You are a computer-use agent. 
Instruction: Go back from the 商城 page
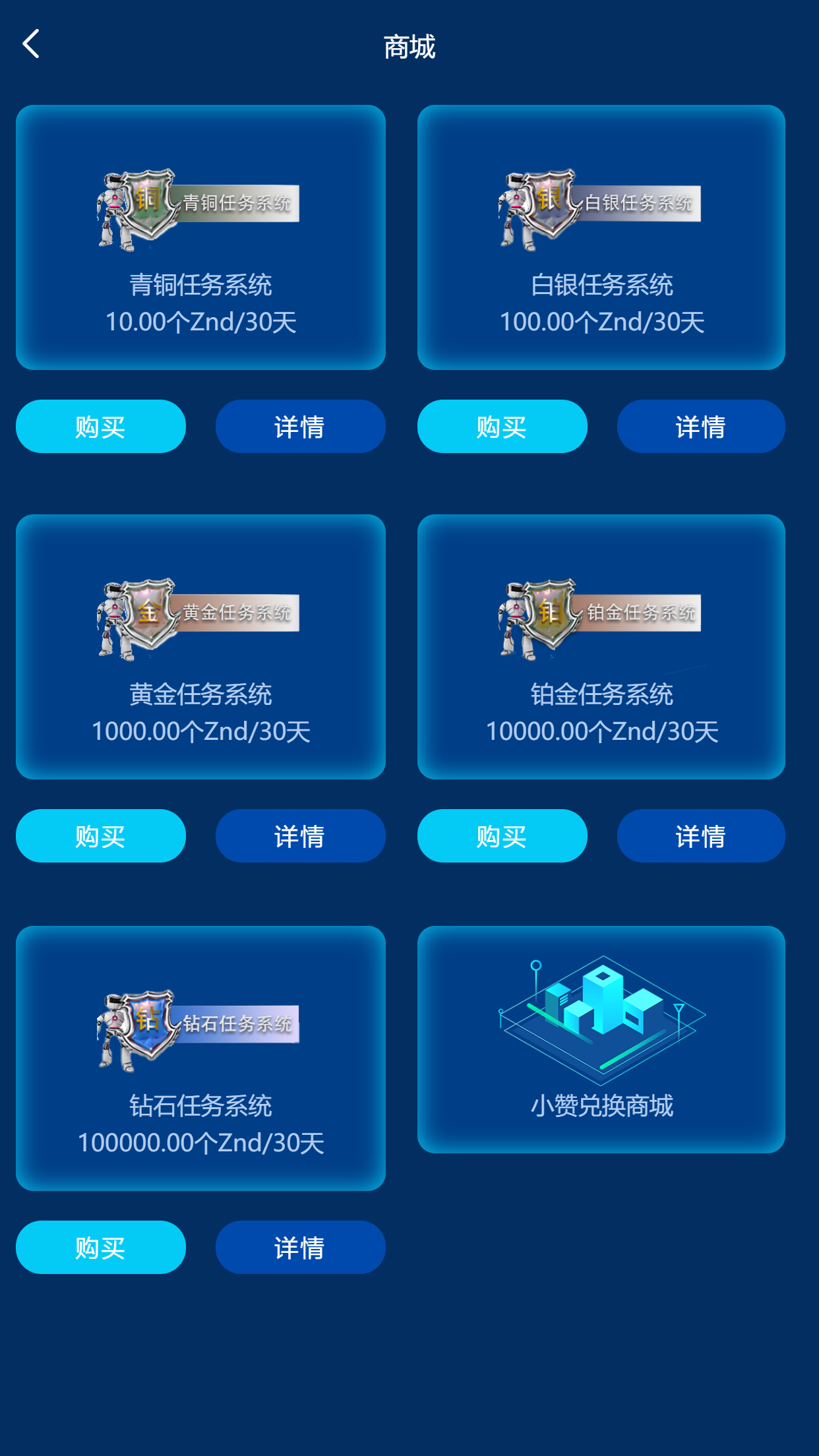pyautogui.click(x=31, y=44)
